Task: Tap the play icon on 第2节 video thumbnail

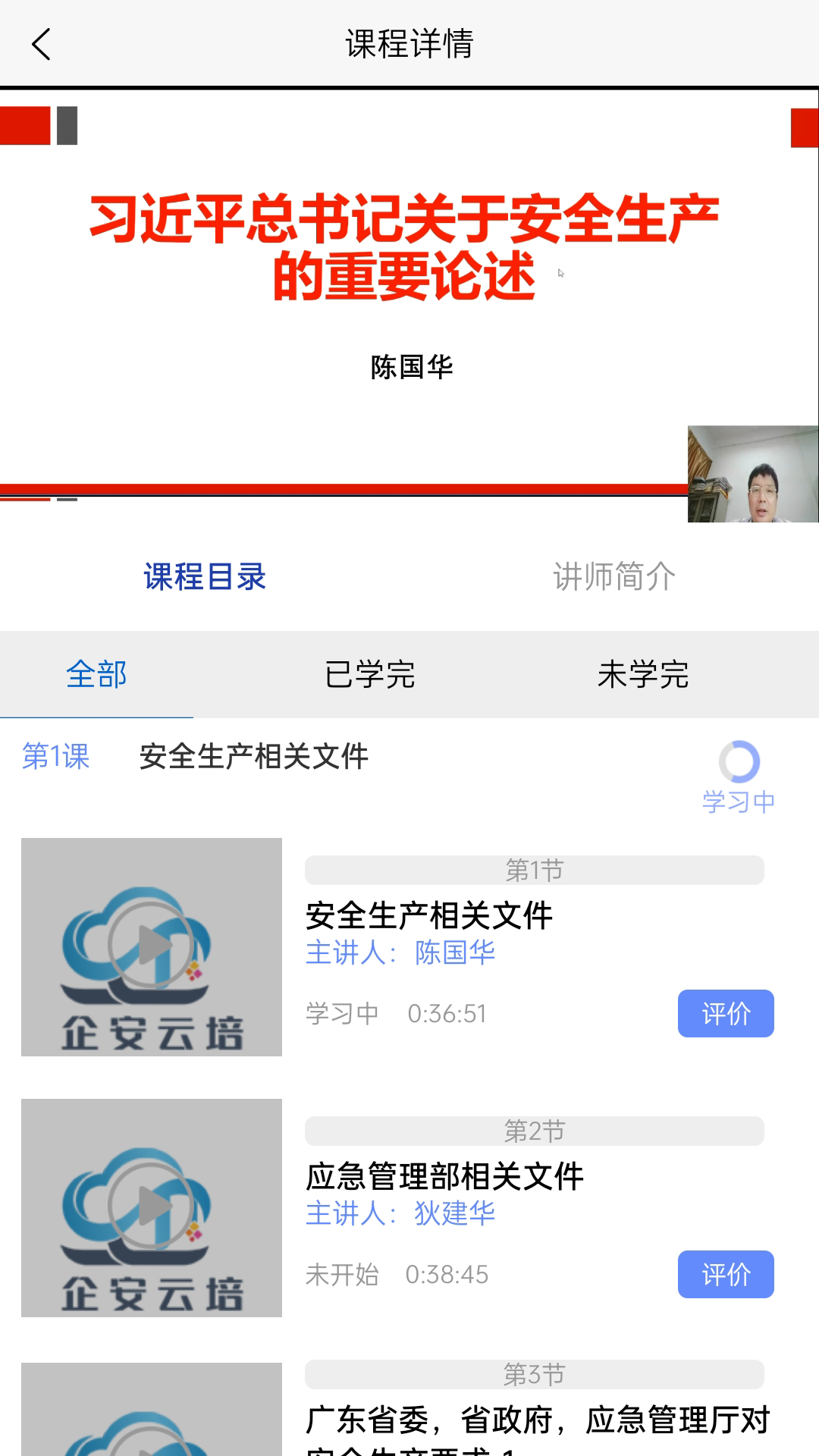Action: [152, 1207]
